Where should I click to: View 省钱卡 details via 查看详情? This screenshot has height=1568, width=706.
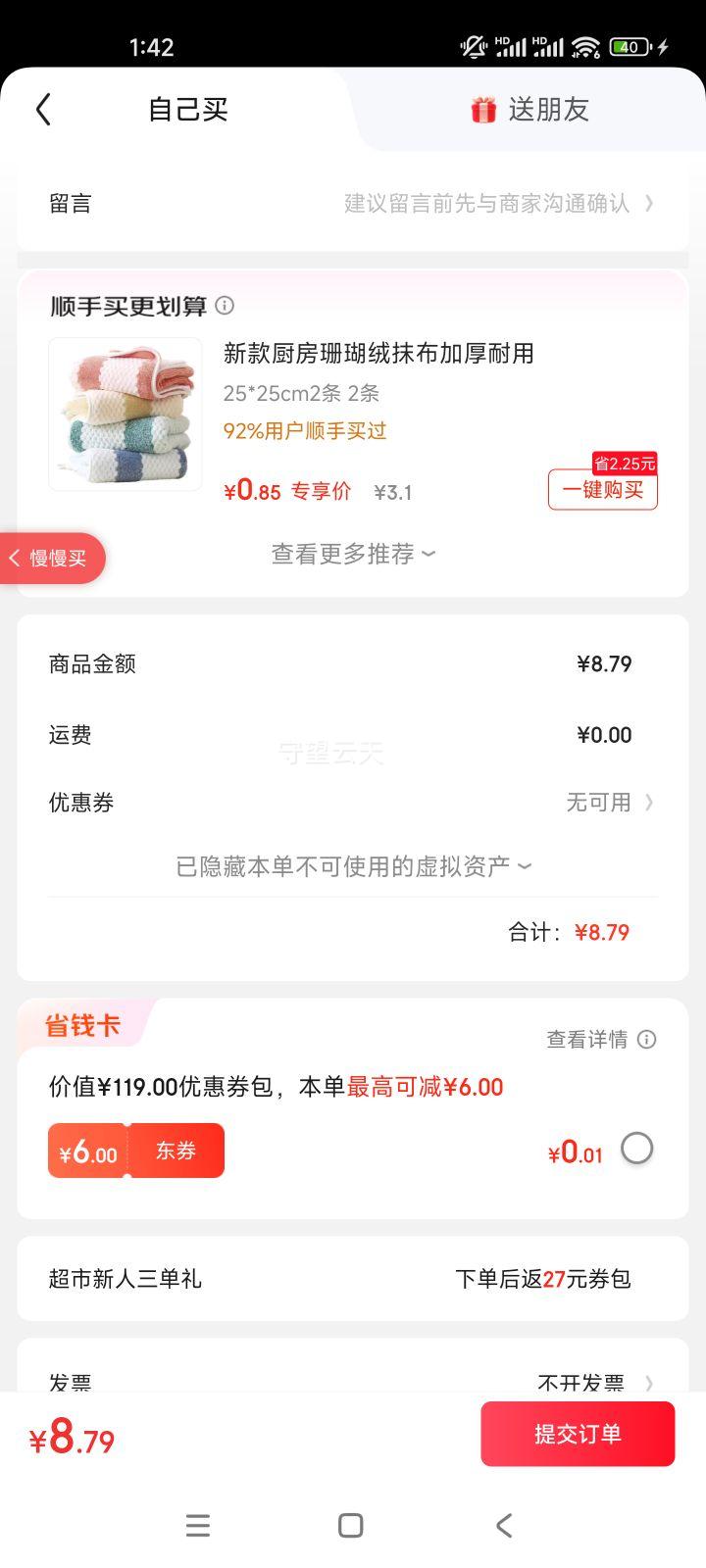coord(600,1040)
